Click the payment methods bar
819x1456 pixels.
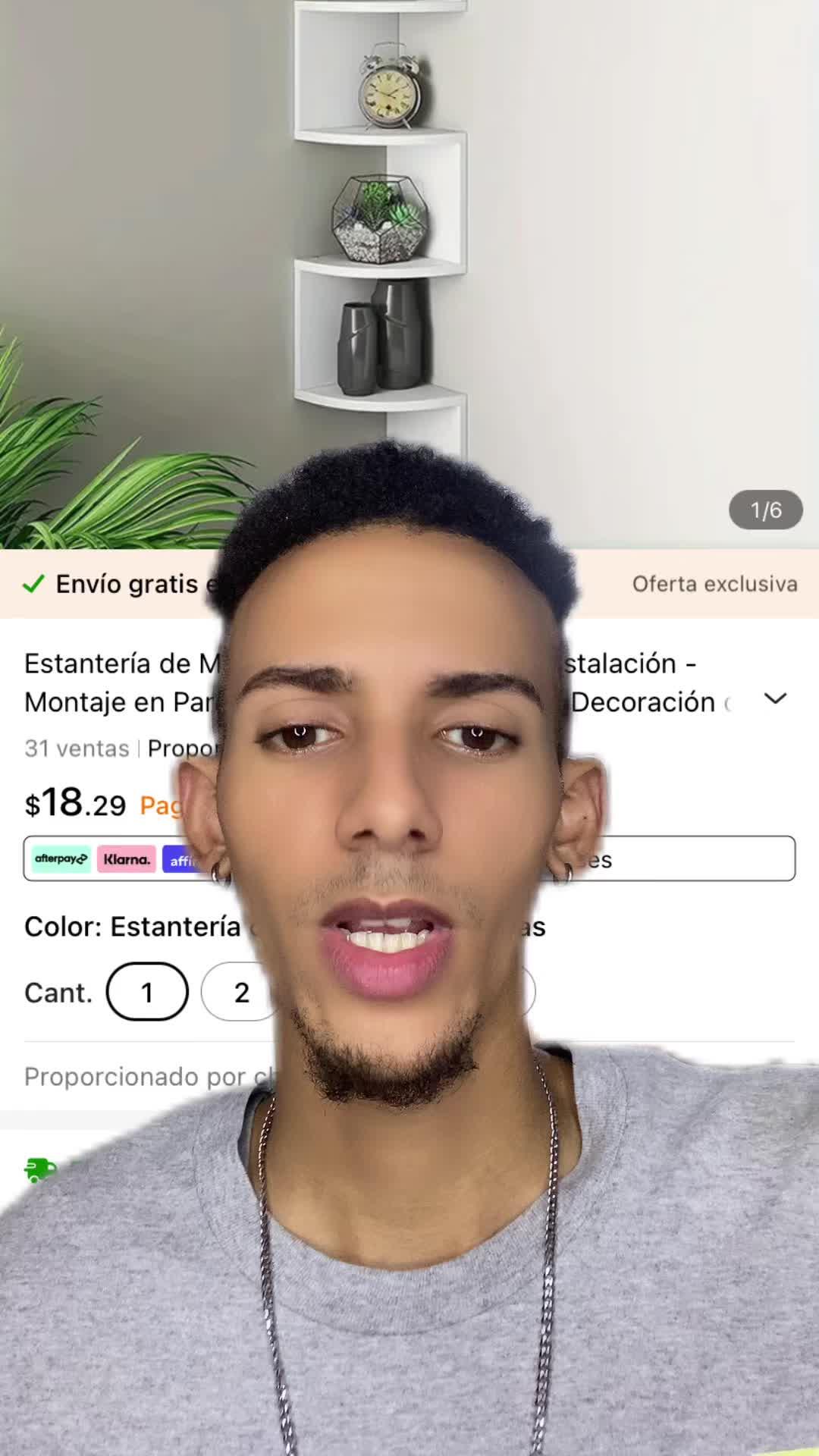tap(409, 858)
